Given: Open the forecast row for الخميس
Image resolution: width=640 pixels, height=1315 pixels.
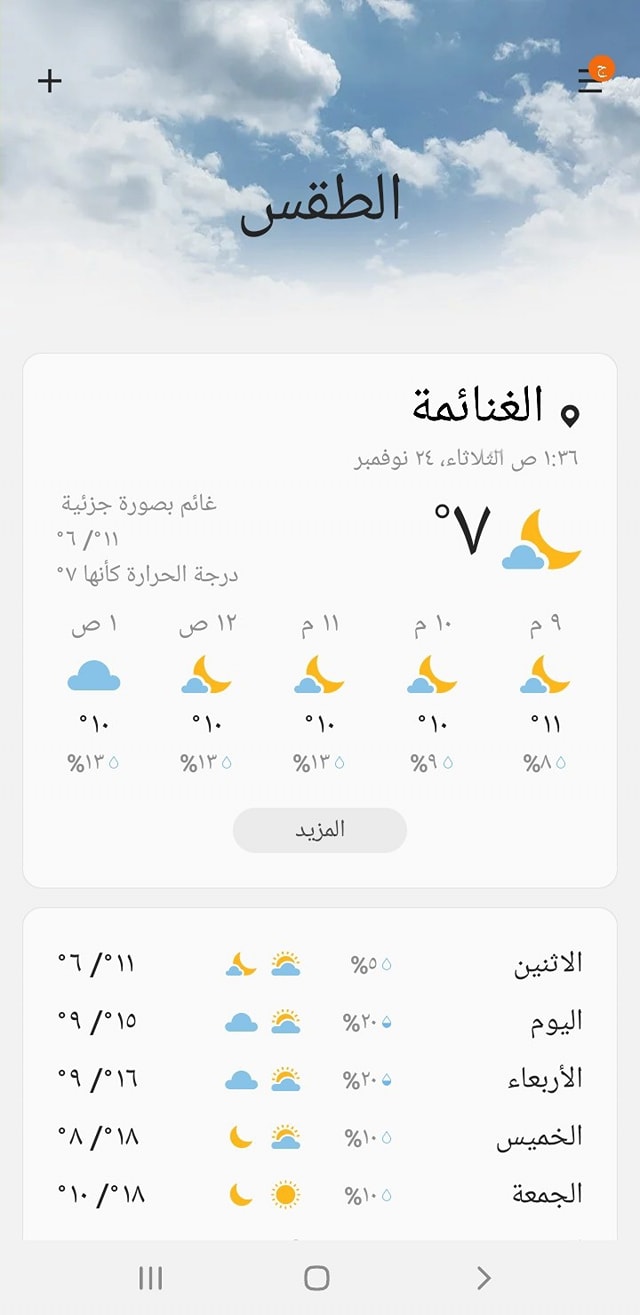Looking at the screenshot, I should click(x=320, y=1137).
